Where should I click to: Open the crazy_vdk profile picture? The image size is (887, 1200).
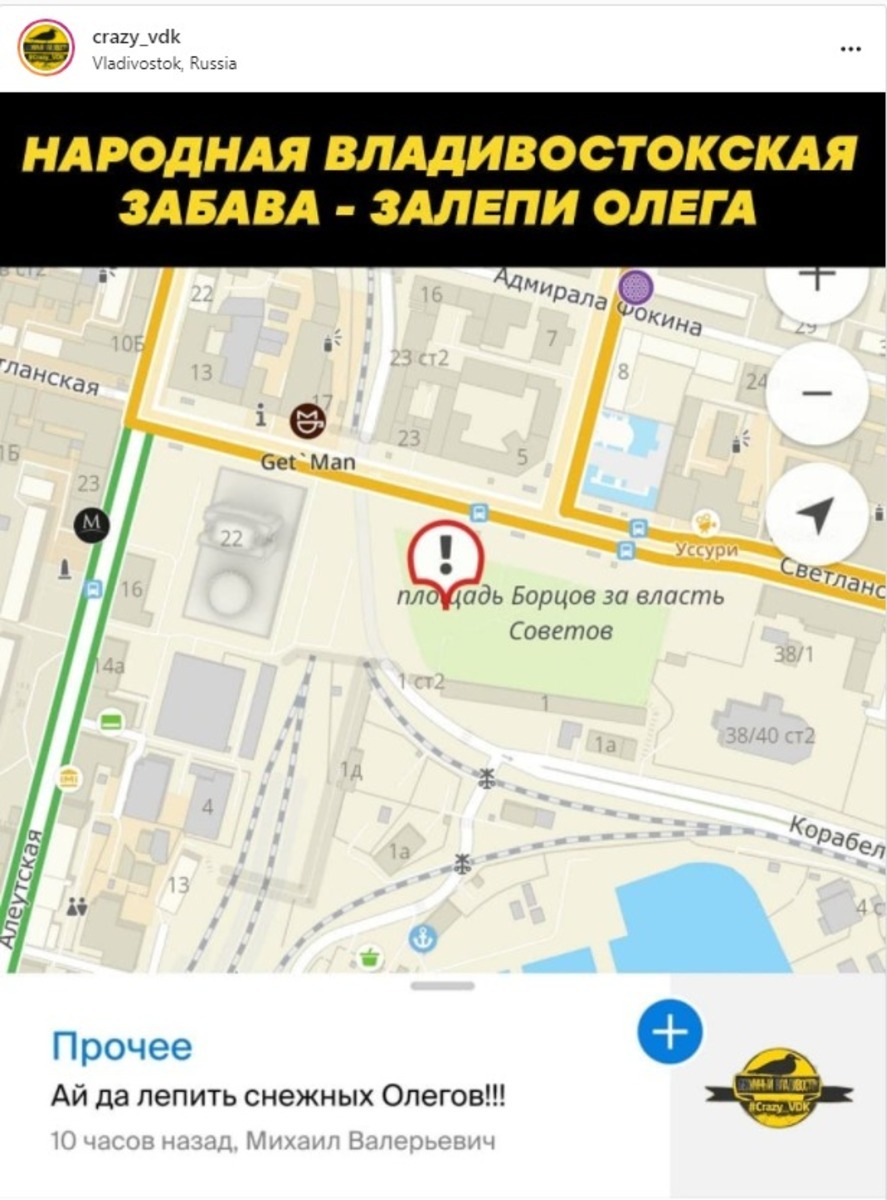pyautogui.click(x=45, y=47)
